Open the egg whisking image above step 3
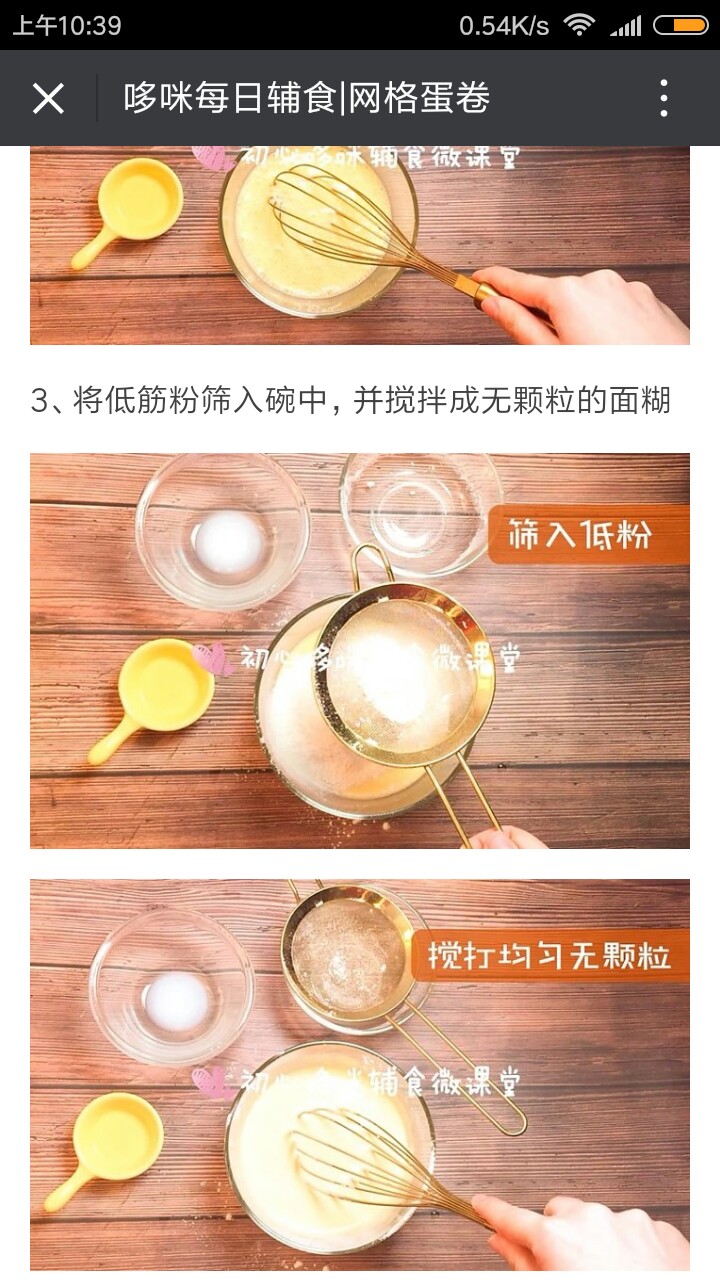 click(x=360, y=246)
